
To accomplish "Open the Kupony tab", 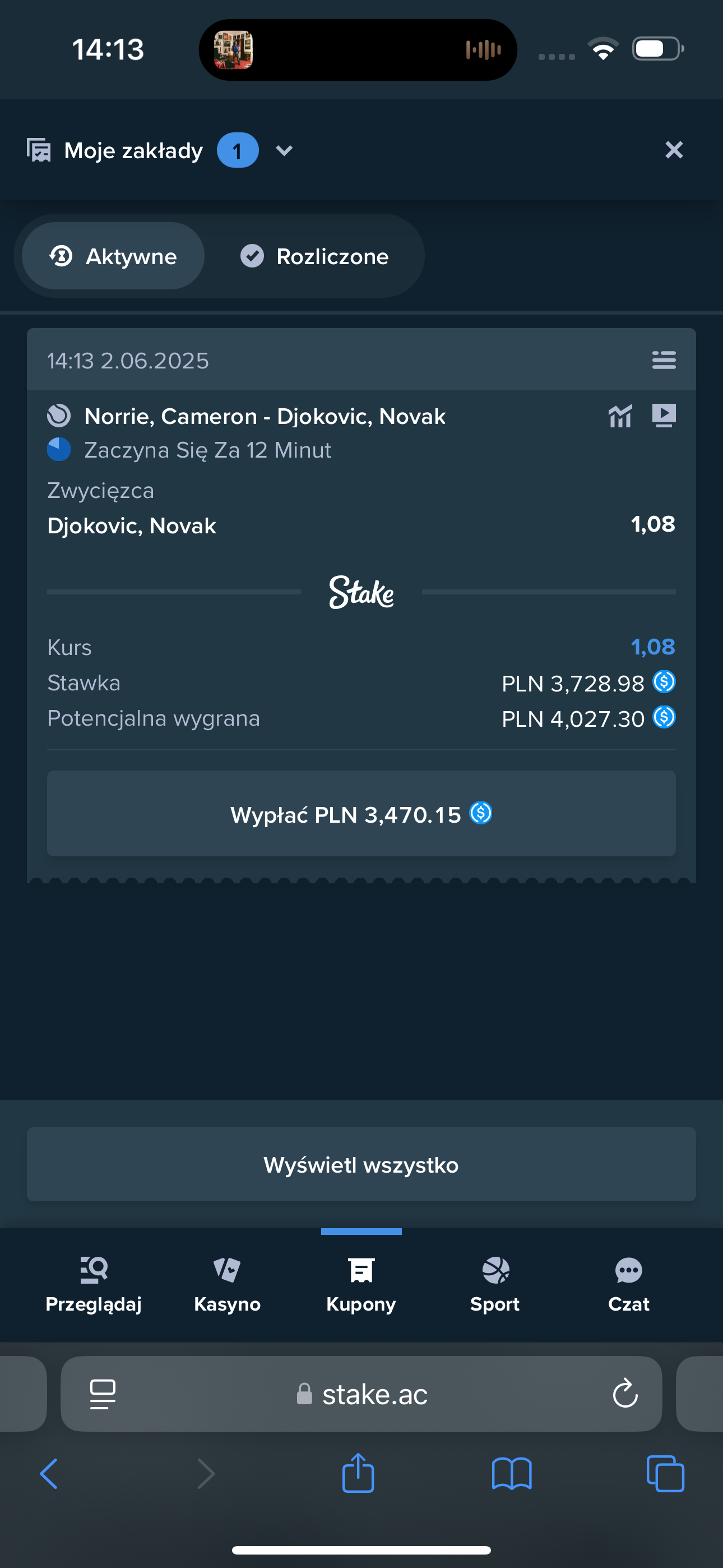I will pos(361,1281).
